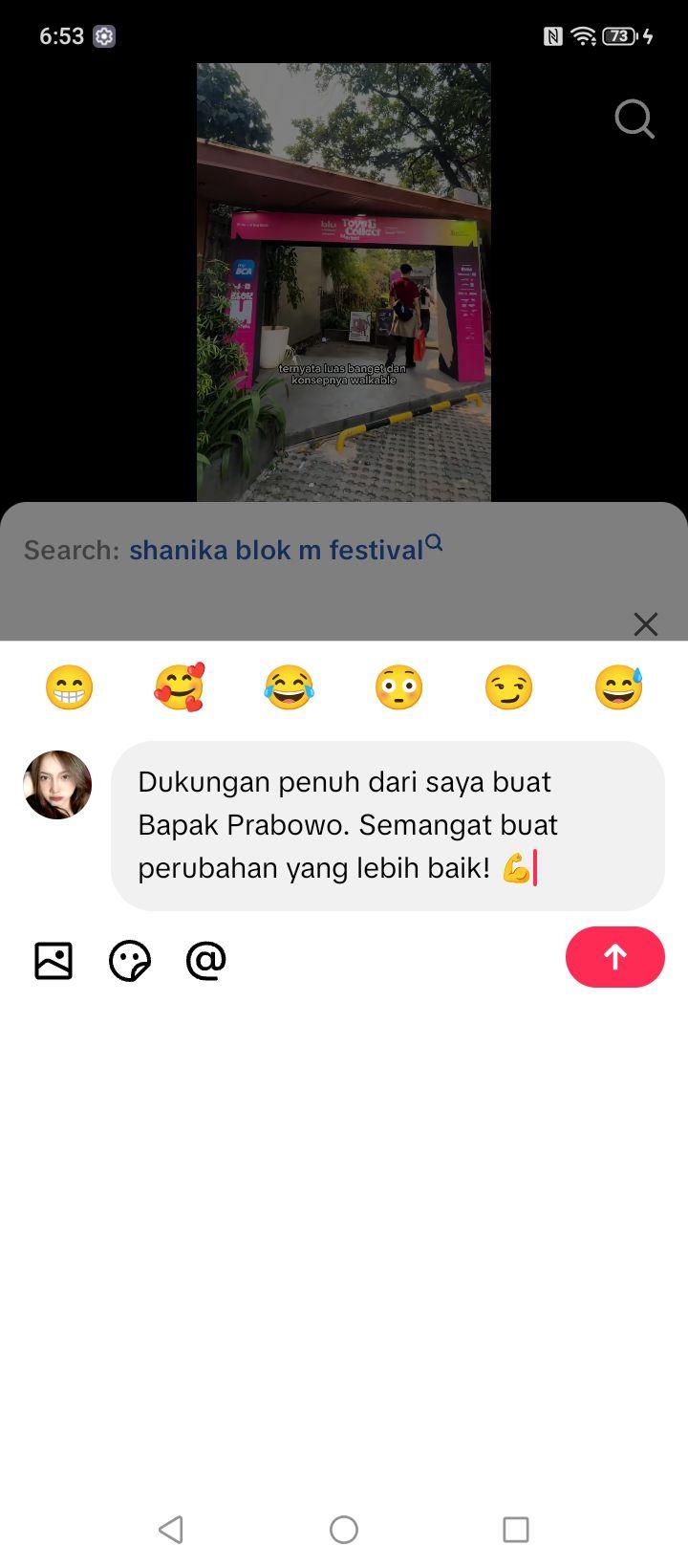688x1568 pixels.
Task: Insert the tears of joy emoji
Action: point(289,687)
